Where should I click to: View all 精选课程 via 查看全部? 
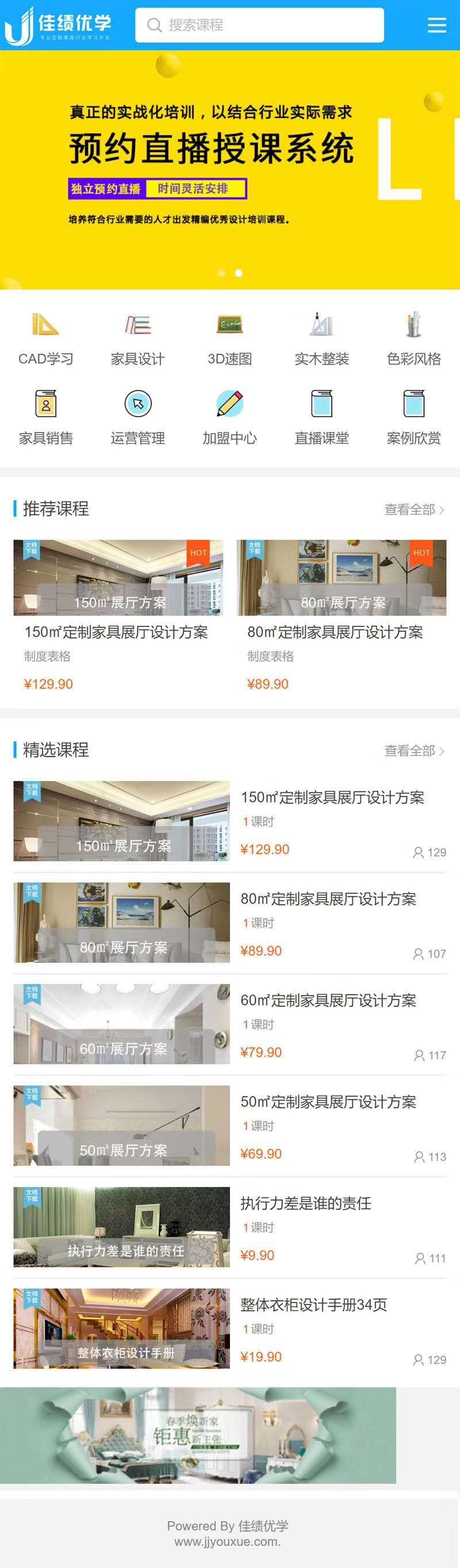coord(414,751)
